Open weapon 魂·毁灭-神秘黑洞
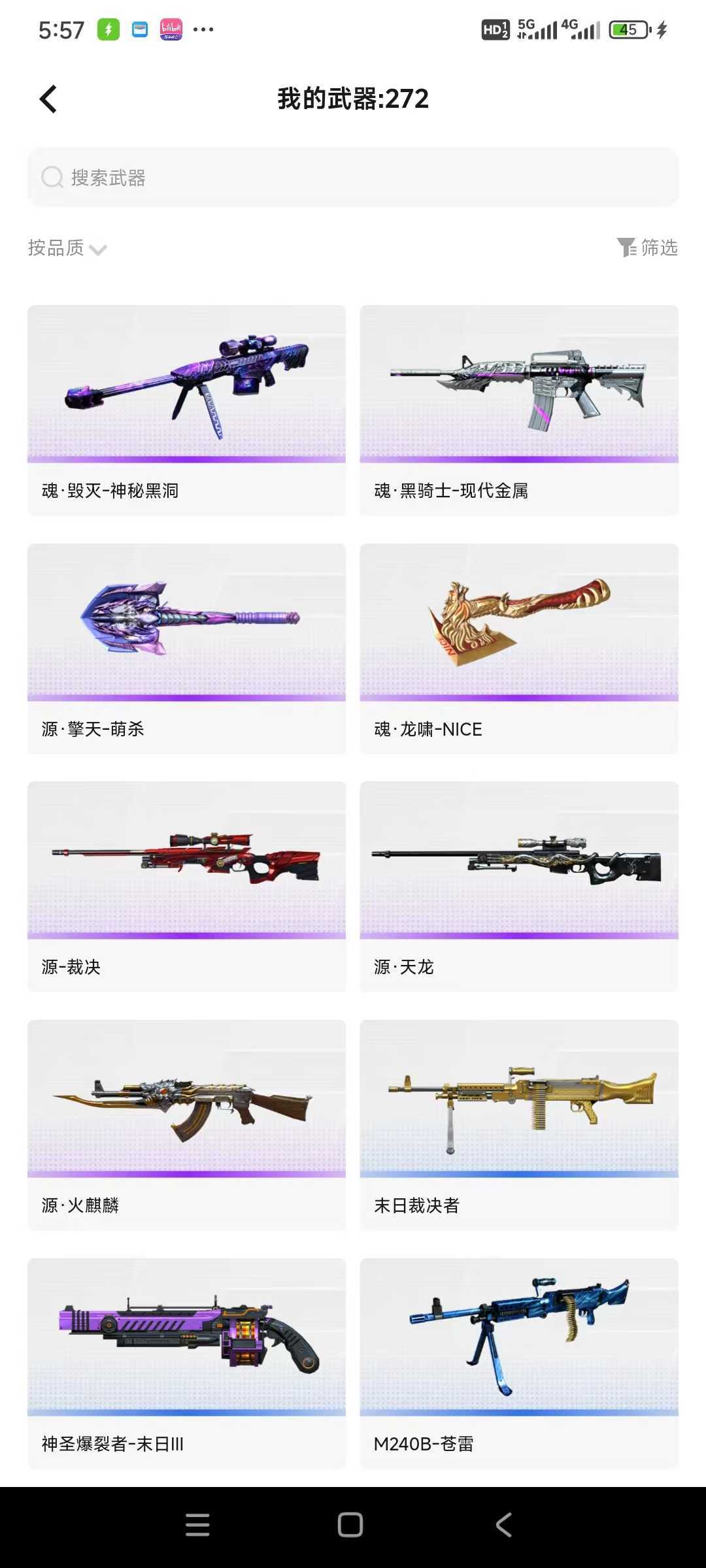 186,410
